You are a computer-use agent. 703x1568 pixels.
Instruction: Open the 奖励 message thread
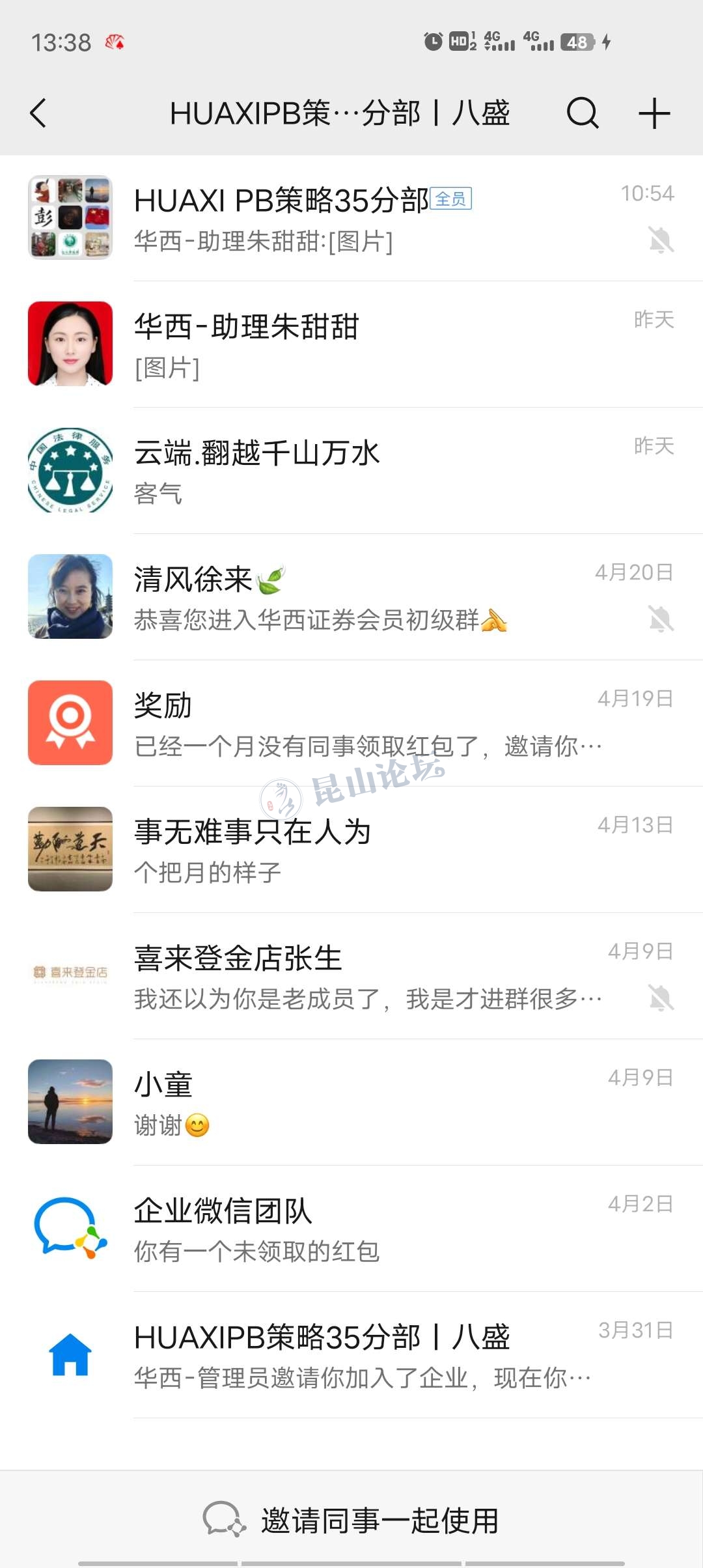click(351, 723)
